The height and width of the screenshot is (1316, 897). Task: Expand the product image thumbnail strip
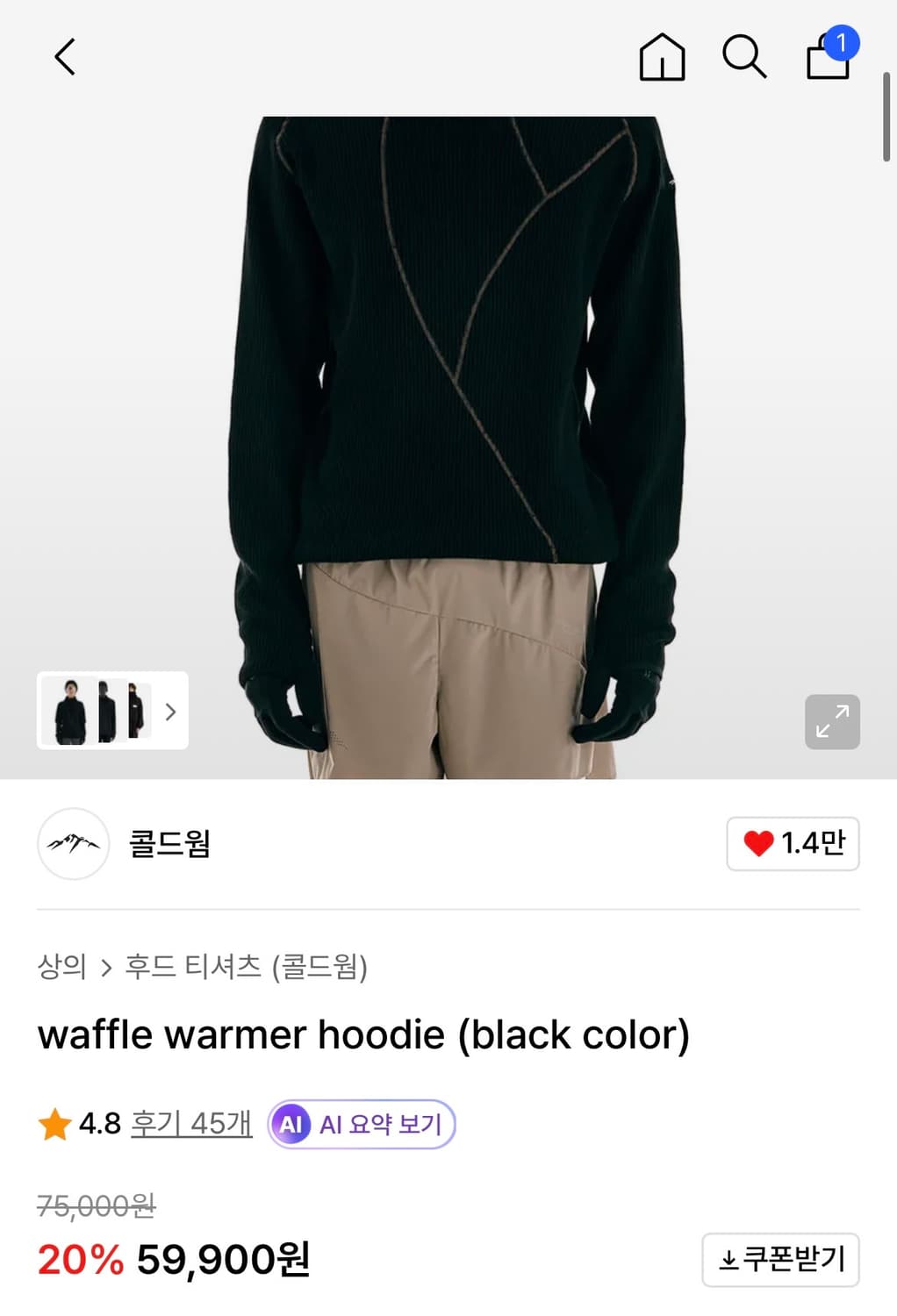[x=172, y=712]
